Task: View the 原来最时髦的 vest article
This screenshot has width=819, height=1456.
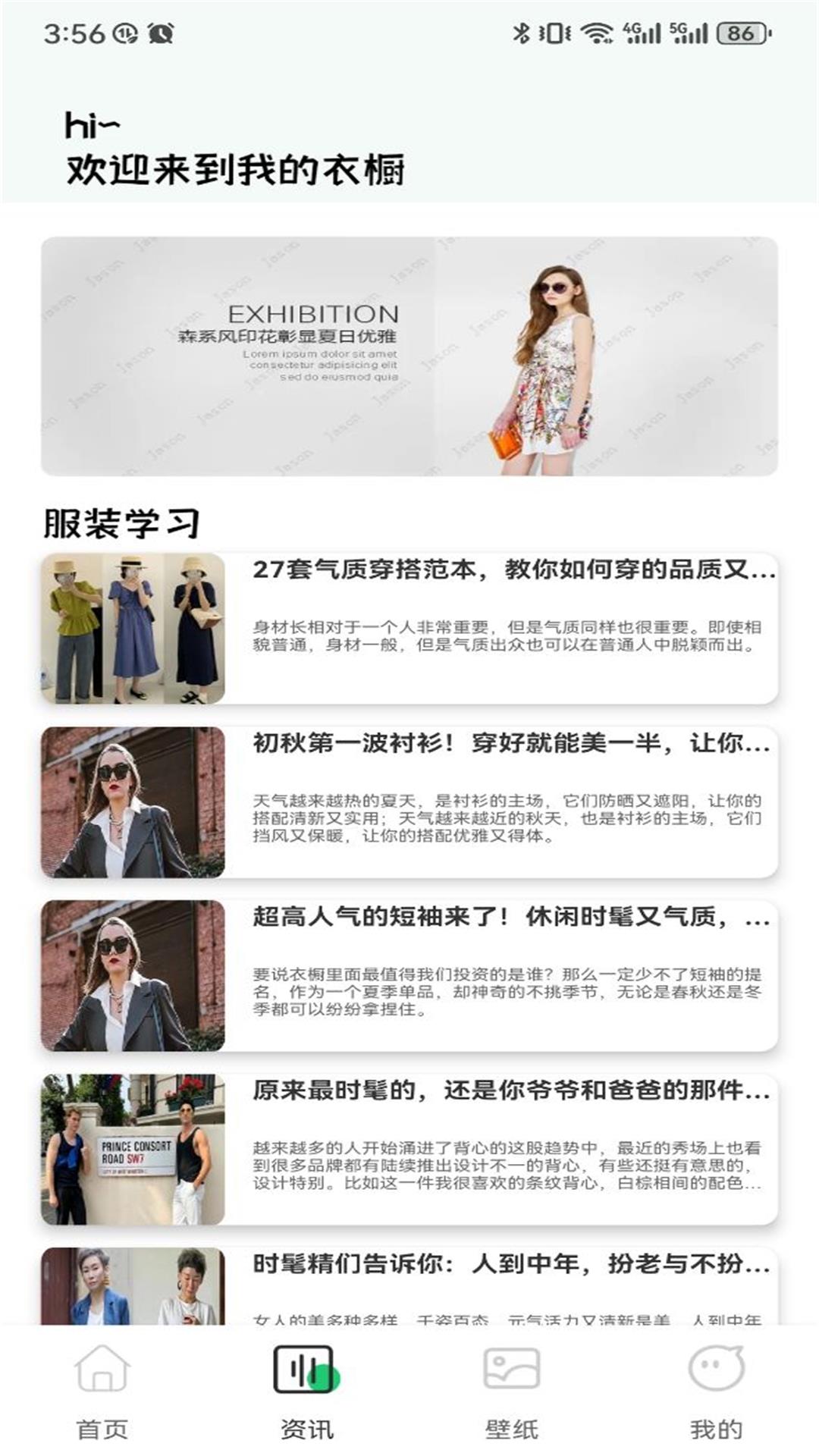Action: (409, 1150)
